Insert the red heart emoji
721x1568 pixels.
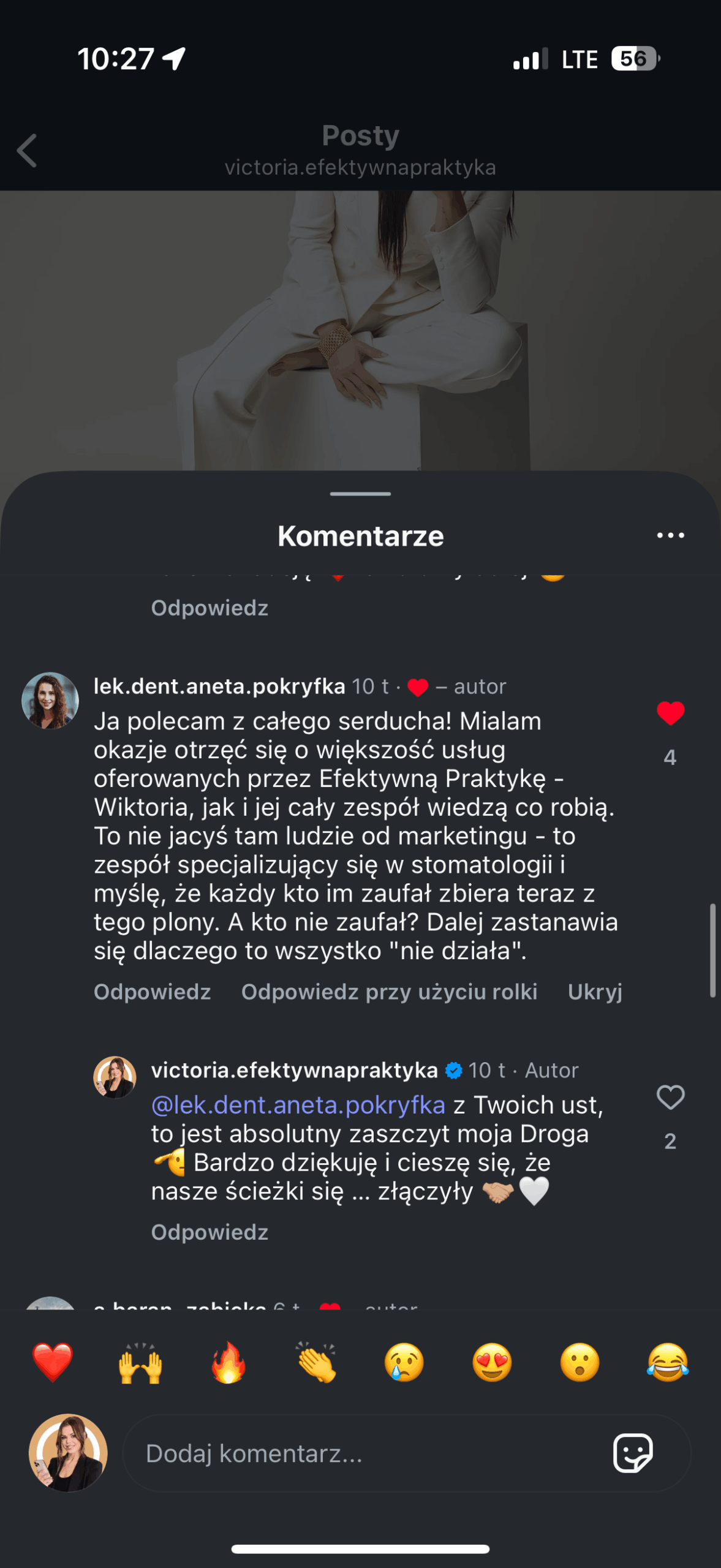click(x=53, y=1362)
